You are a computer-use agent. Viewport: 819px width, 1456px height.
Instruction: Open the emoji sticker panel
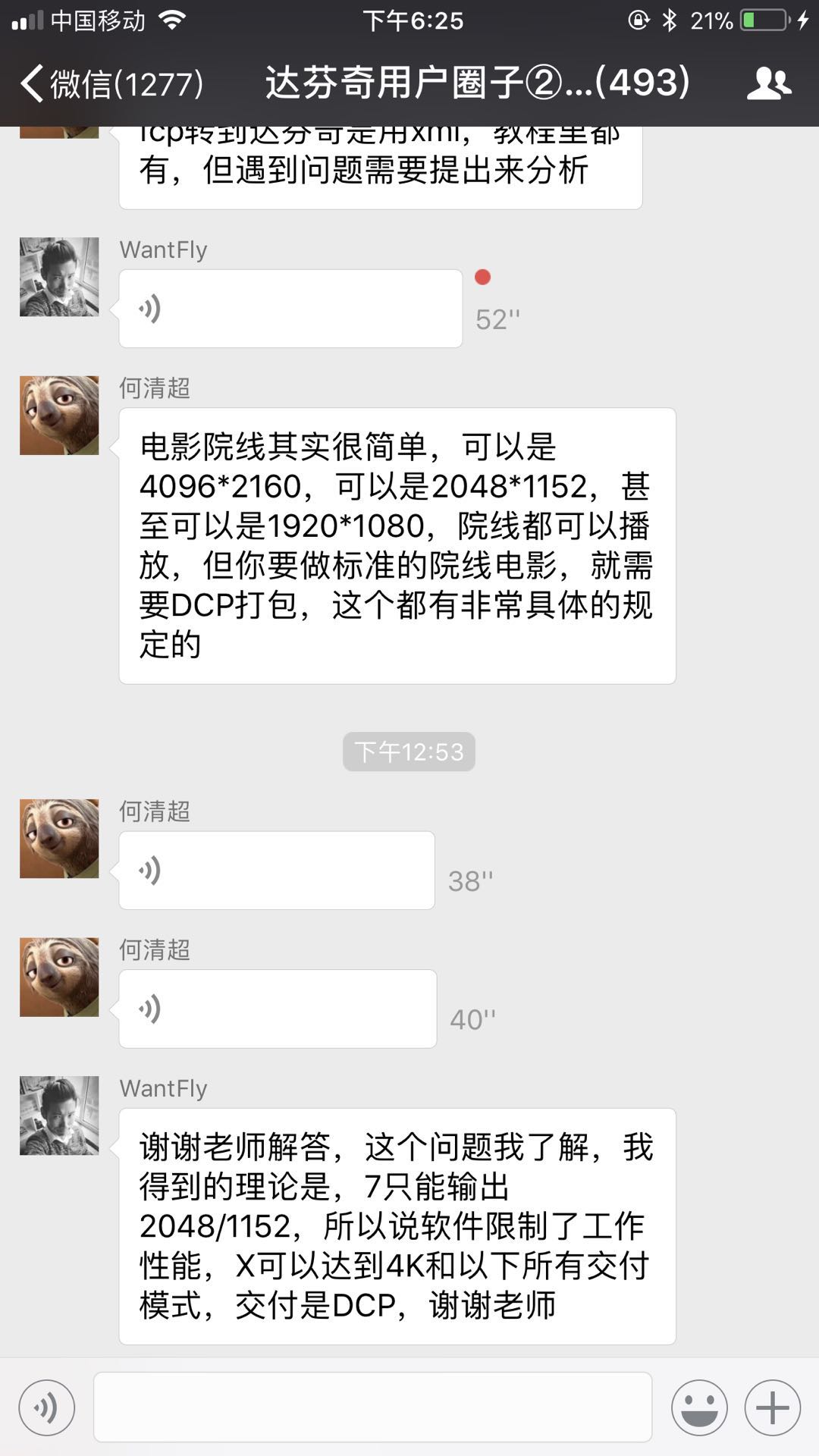coord(698,1408)
